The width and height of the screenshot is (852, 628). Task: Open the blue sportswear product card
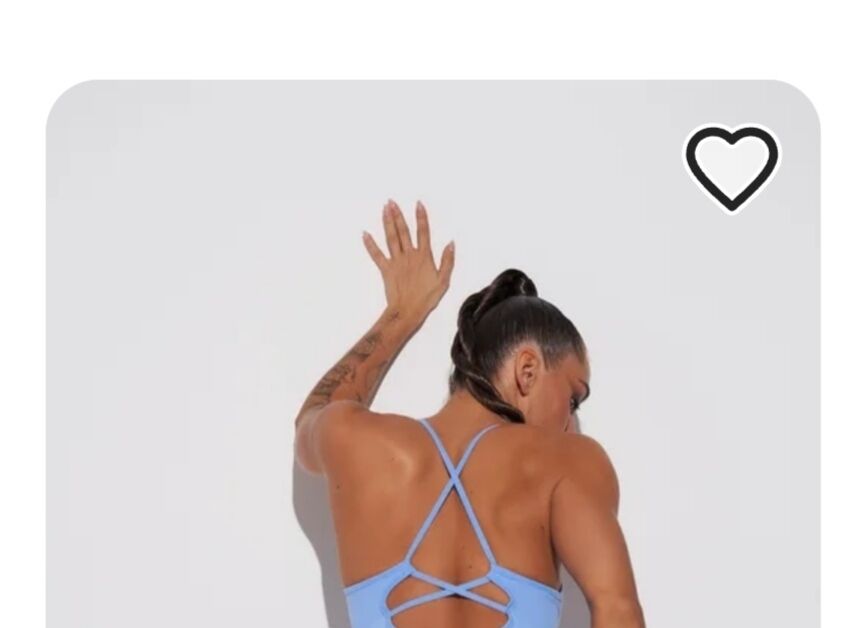[432, 400]
